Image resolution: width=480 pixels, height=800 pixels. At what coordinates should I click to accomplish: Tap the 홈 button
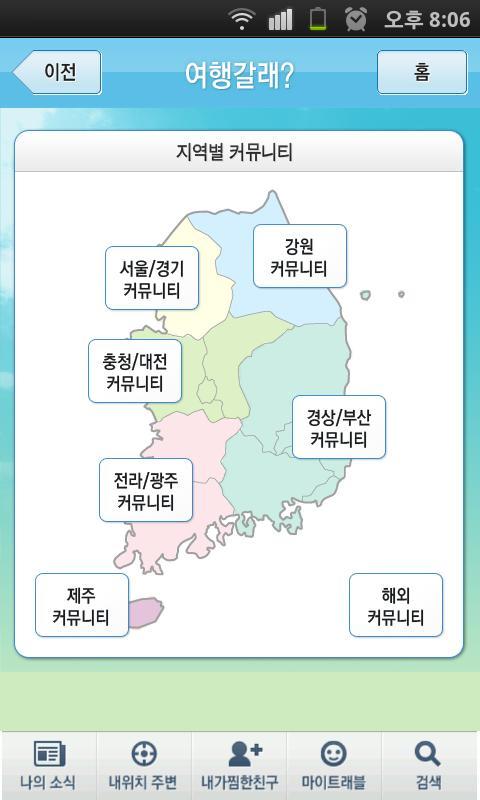click(422, 72)
